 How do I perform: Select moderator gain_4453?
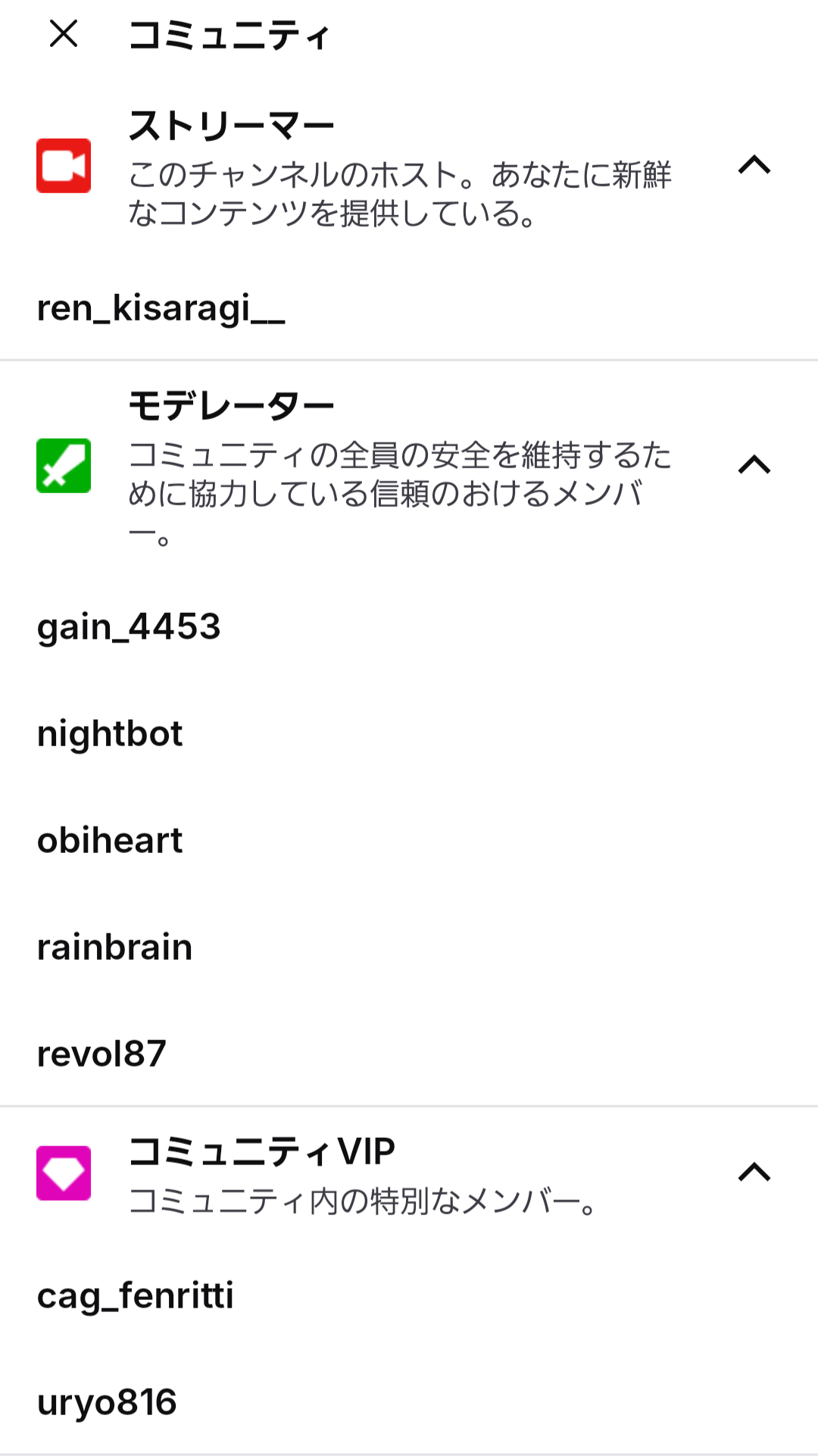tap(129, 627)
